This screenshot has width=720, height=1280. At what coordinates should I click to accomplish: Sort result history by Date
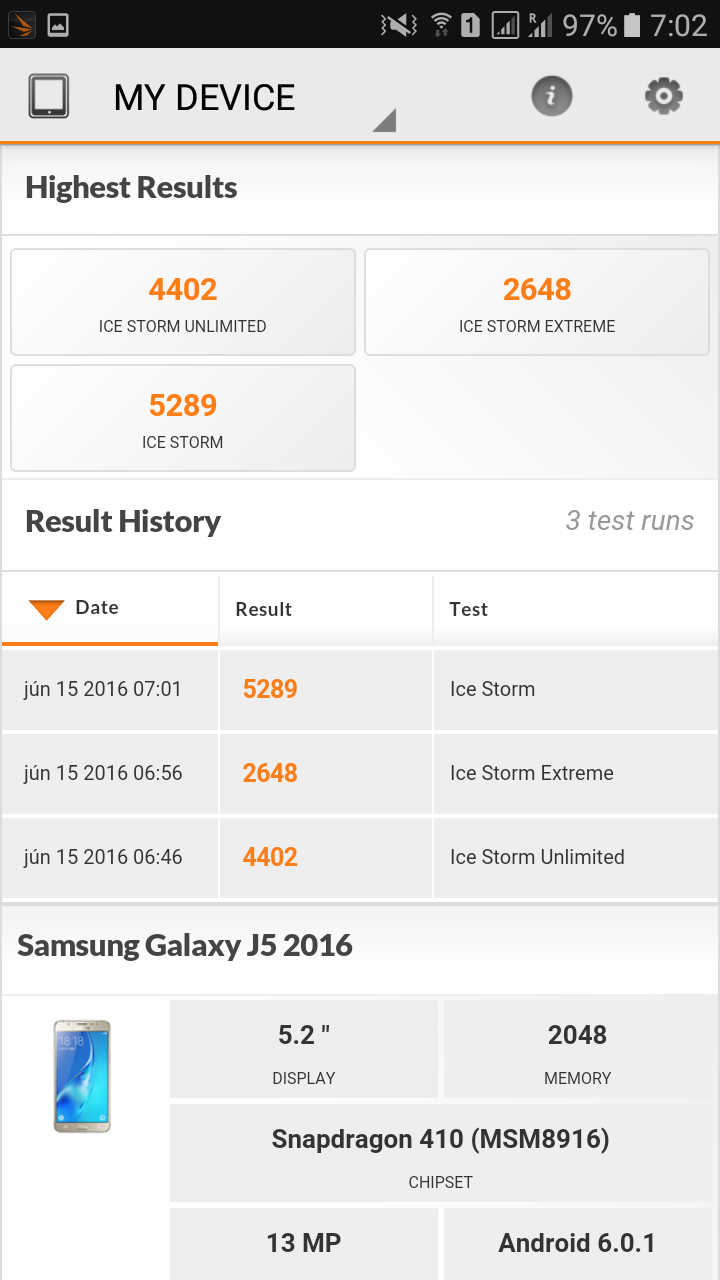[110, 609]
